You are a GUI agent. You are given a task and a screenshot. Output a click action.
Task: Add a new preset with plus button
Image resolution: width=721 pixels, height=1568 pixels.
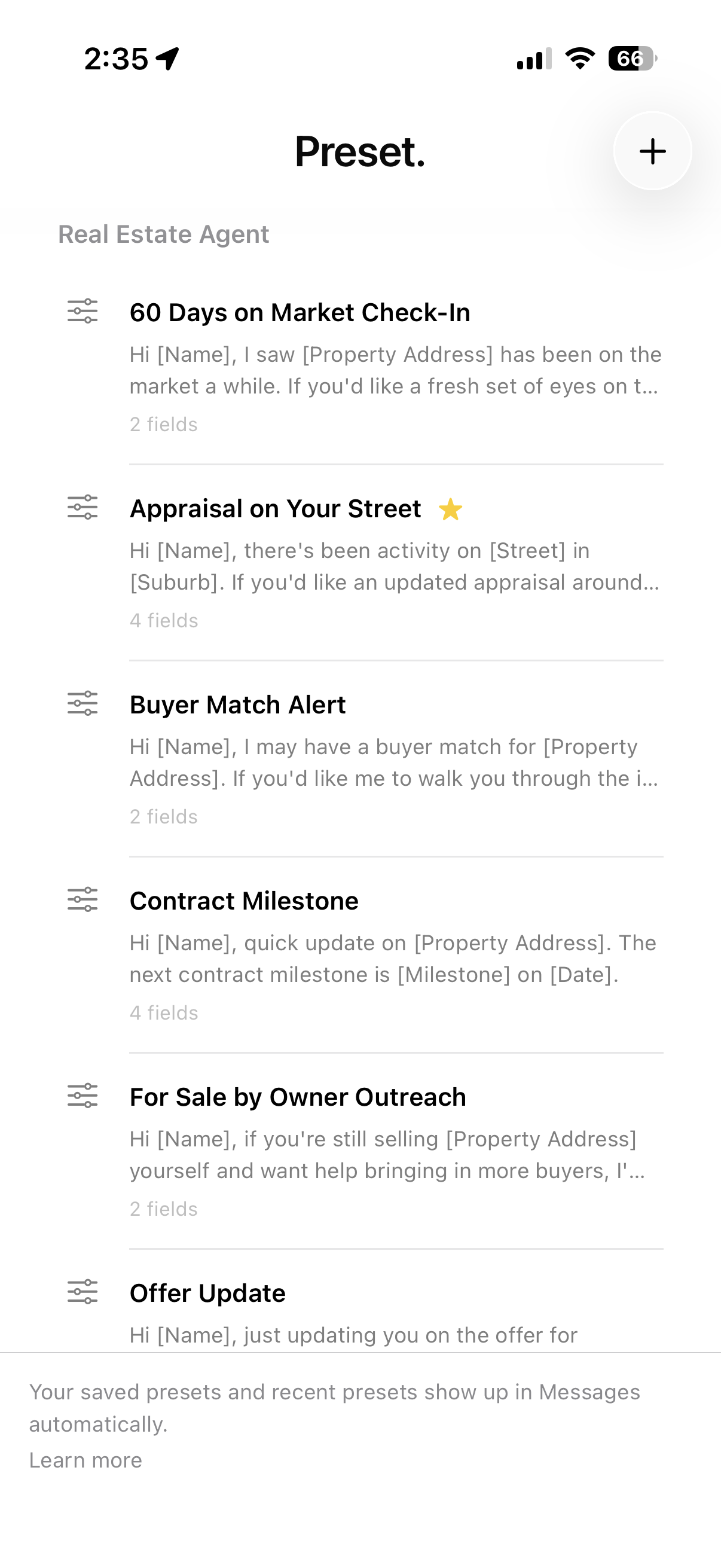click(x=652, y=151)
